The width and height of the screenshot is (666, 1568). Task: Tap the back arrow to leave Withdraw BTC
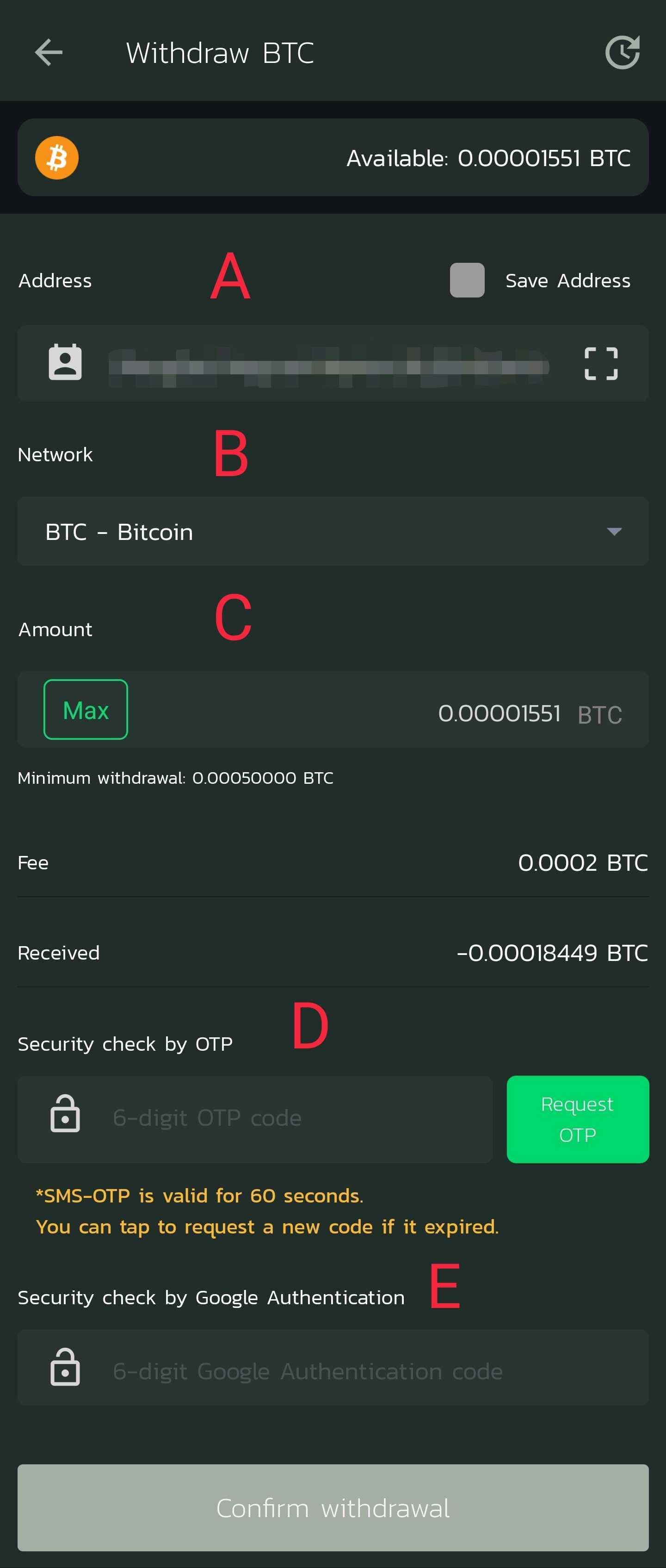pos(49,52)
